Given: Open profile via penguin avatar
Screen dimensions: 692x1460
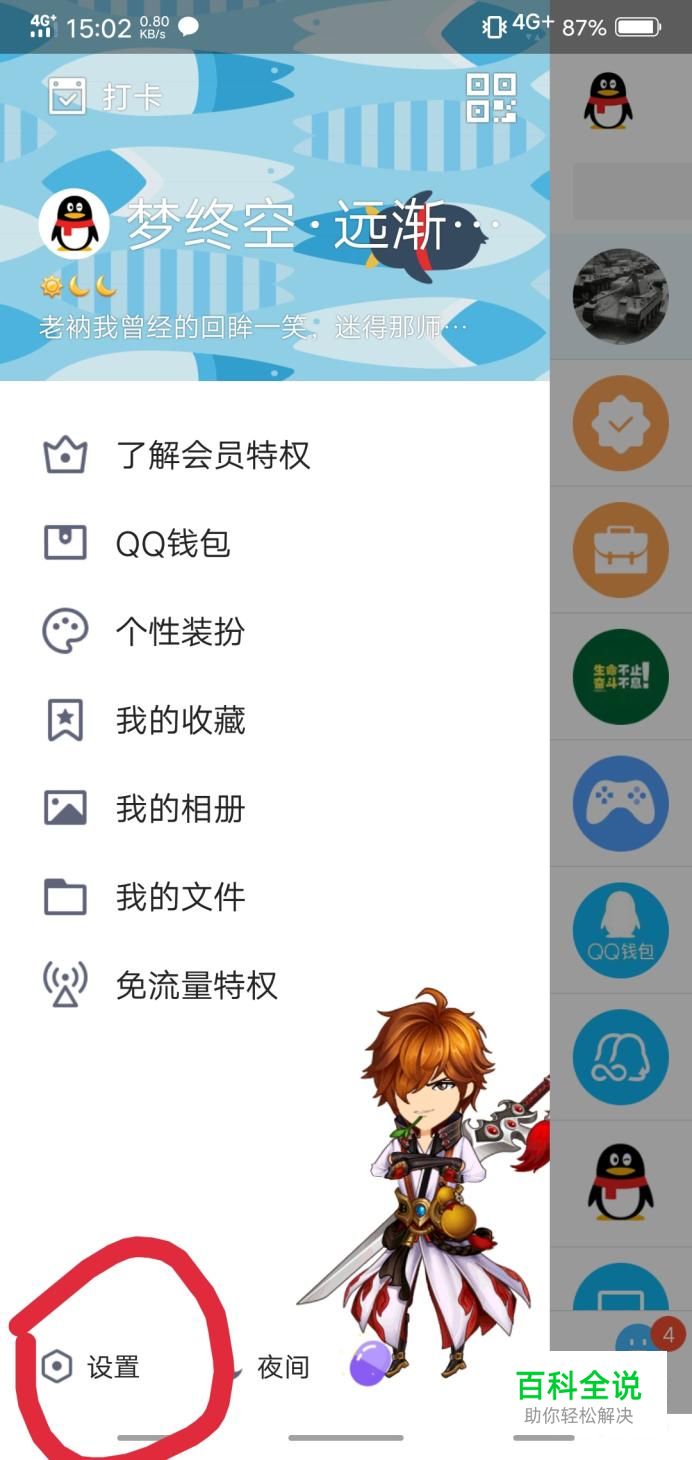Looking at the screenshot, I should tap(74, 225).
